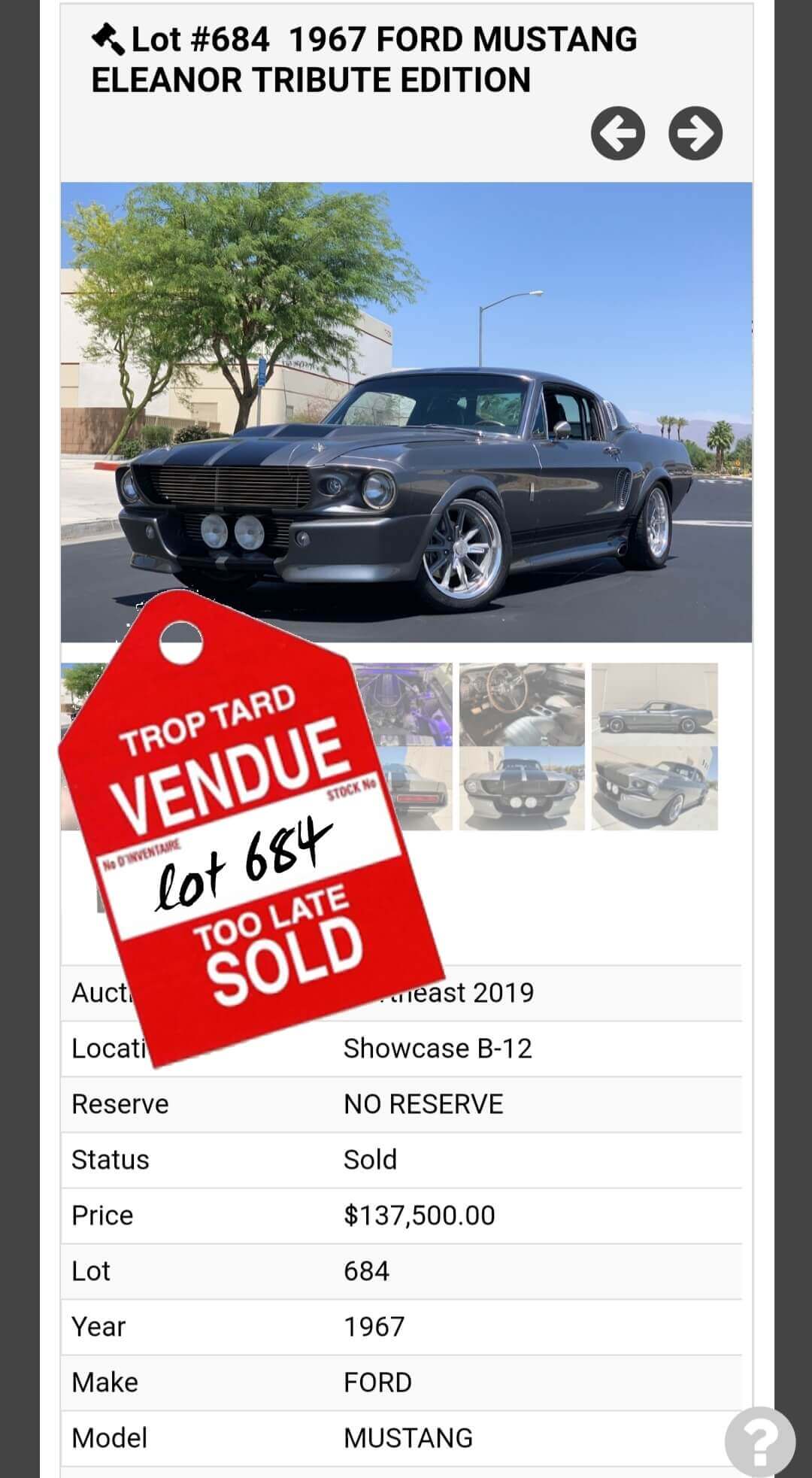The height and width of the screenshot is (1478, 812).
Task: View the steering wheel interior thumbnail
Action: (x=522, y=704)
